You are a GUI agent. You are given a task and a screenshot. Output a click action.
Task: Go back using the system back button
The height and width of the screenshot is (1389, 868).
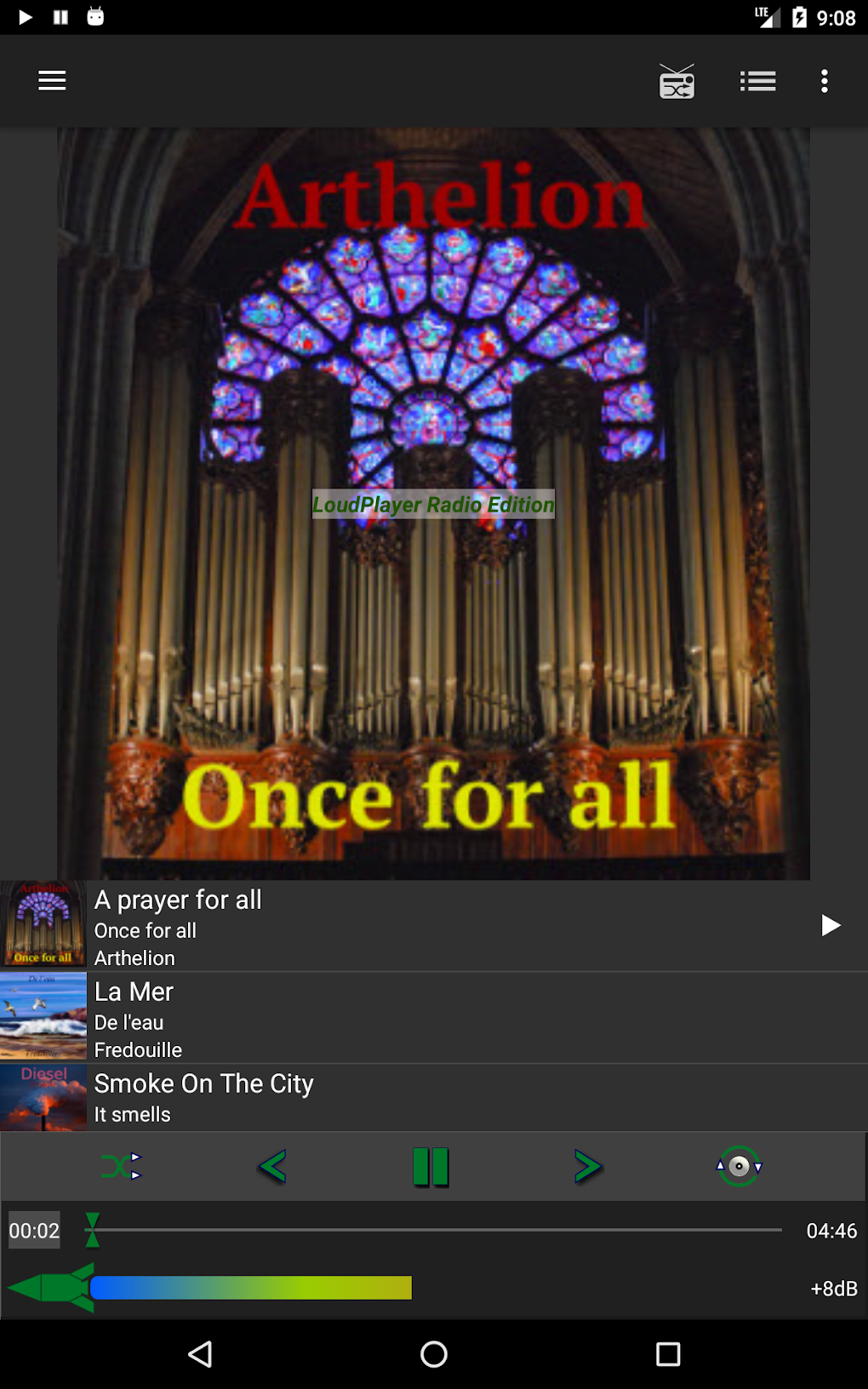[200, 1353]
